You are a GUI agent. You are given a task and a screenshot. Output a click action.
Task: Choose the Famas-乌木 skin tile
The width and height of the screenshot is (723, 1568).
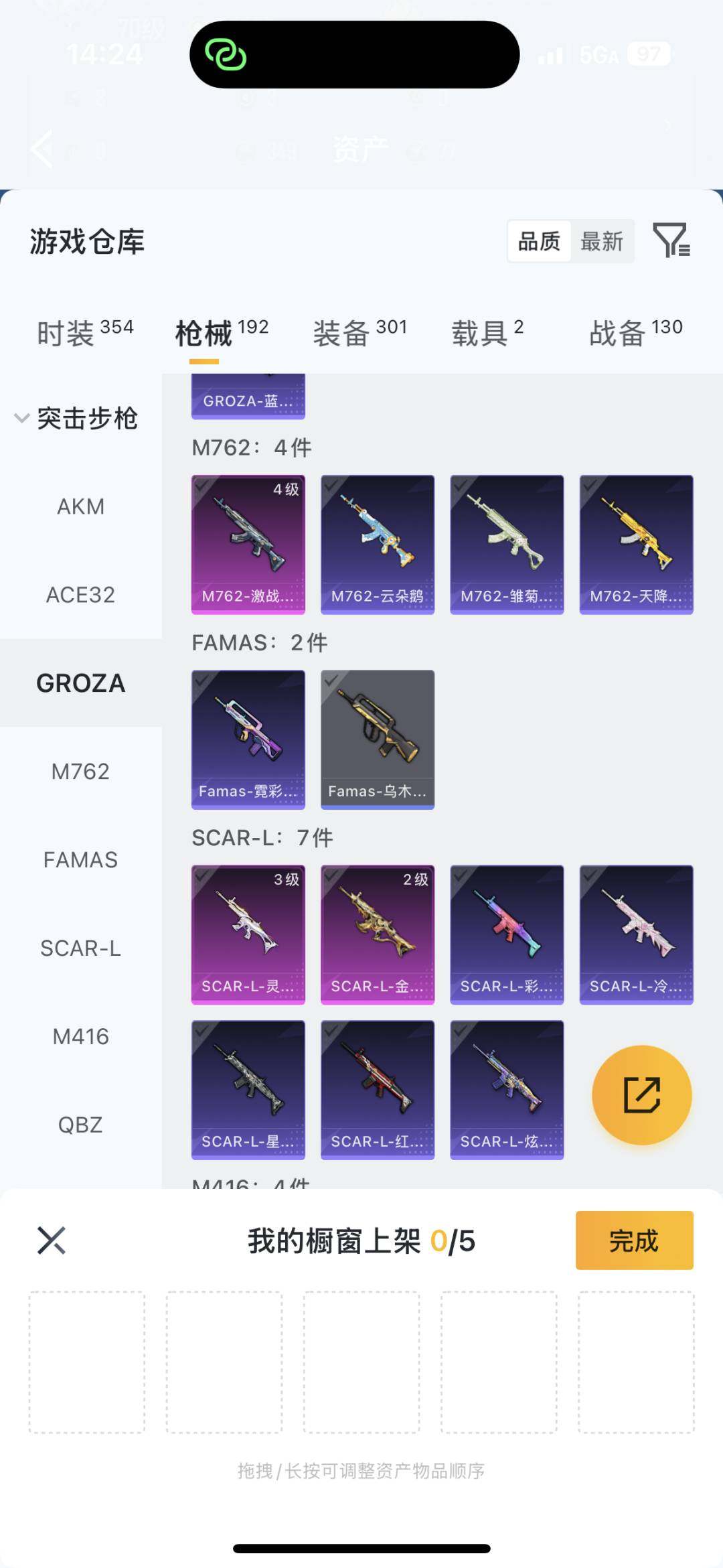click(x=378, y=739)
